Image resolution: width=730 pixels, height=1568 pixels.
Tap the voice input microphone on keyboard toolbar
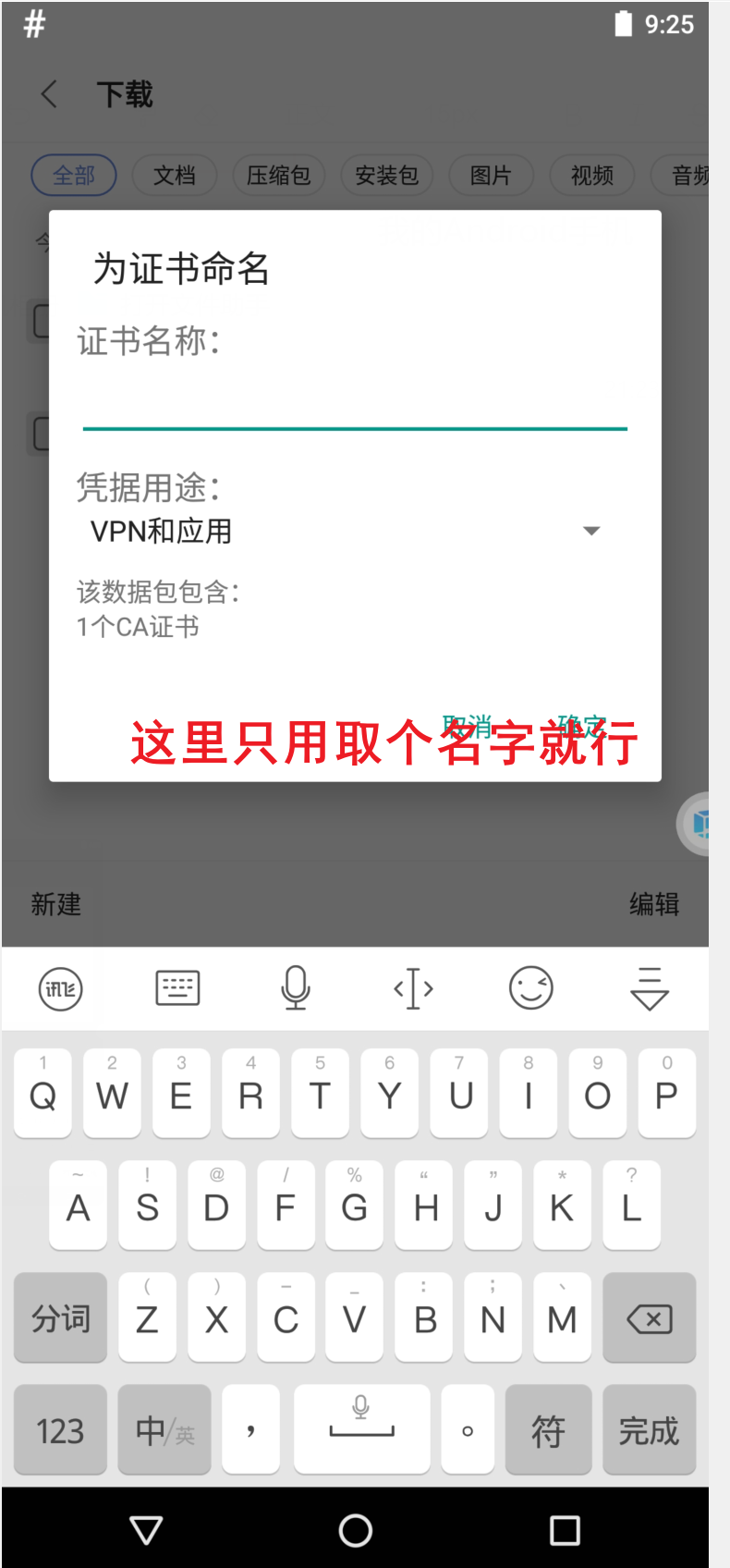pos(296,988)
